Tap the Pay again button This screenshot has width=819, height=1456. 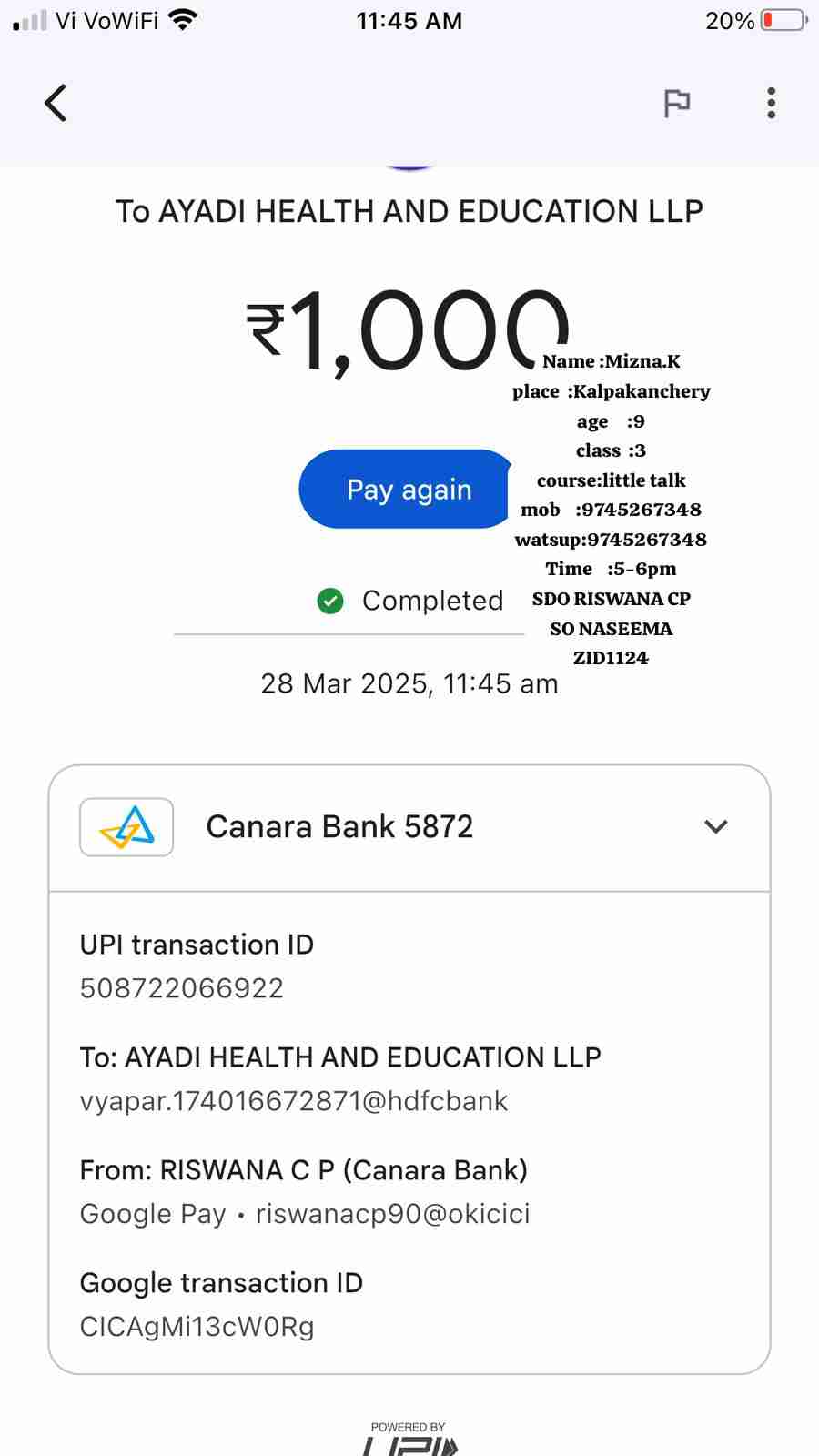[x=409, y=490]
